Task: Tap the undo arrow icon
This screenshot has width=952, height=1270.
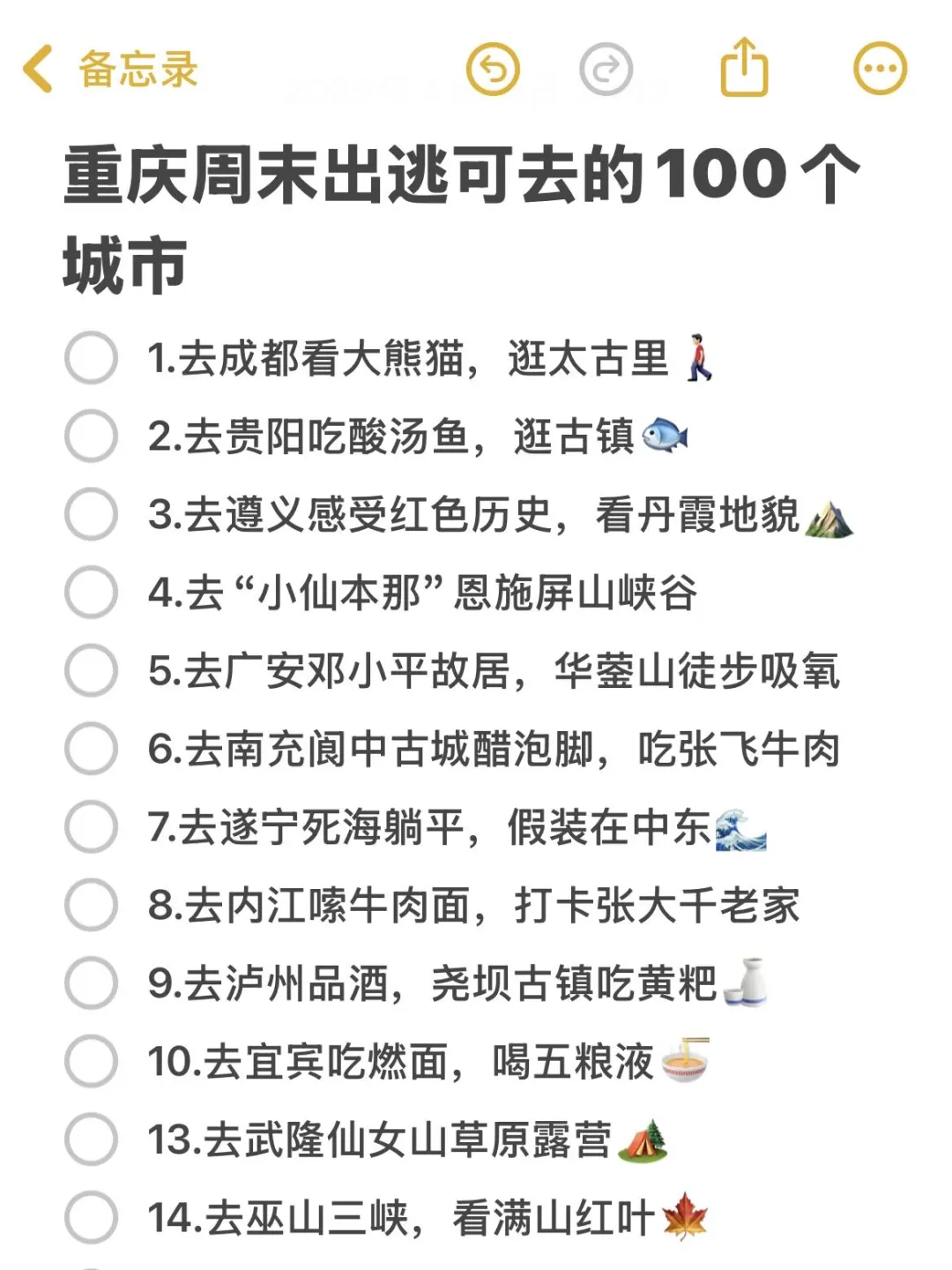Action: pyautogui.click(x=495, y=66)
